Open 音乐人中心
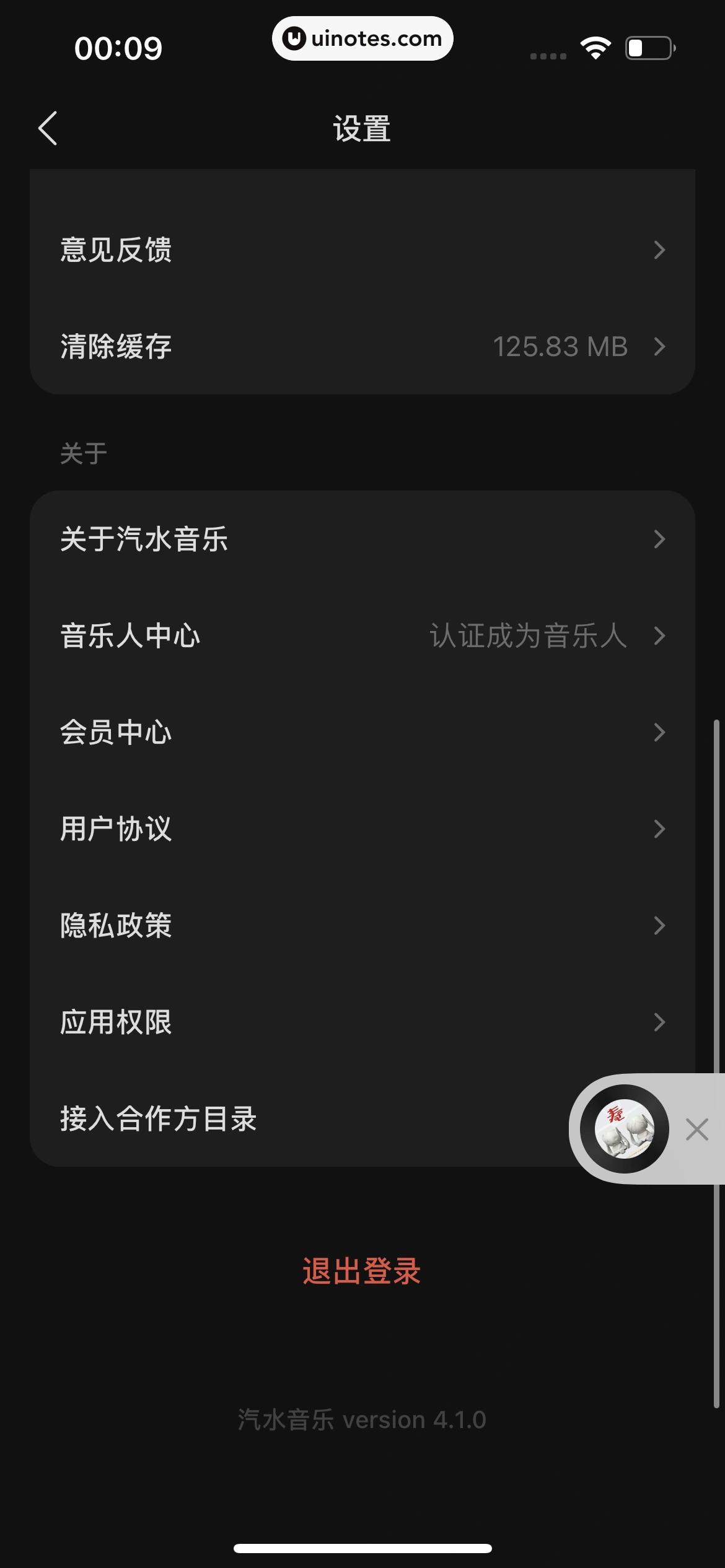This screenshot has height=1568, width=725. point(362,636)
